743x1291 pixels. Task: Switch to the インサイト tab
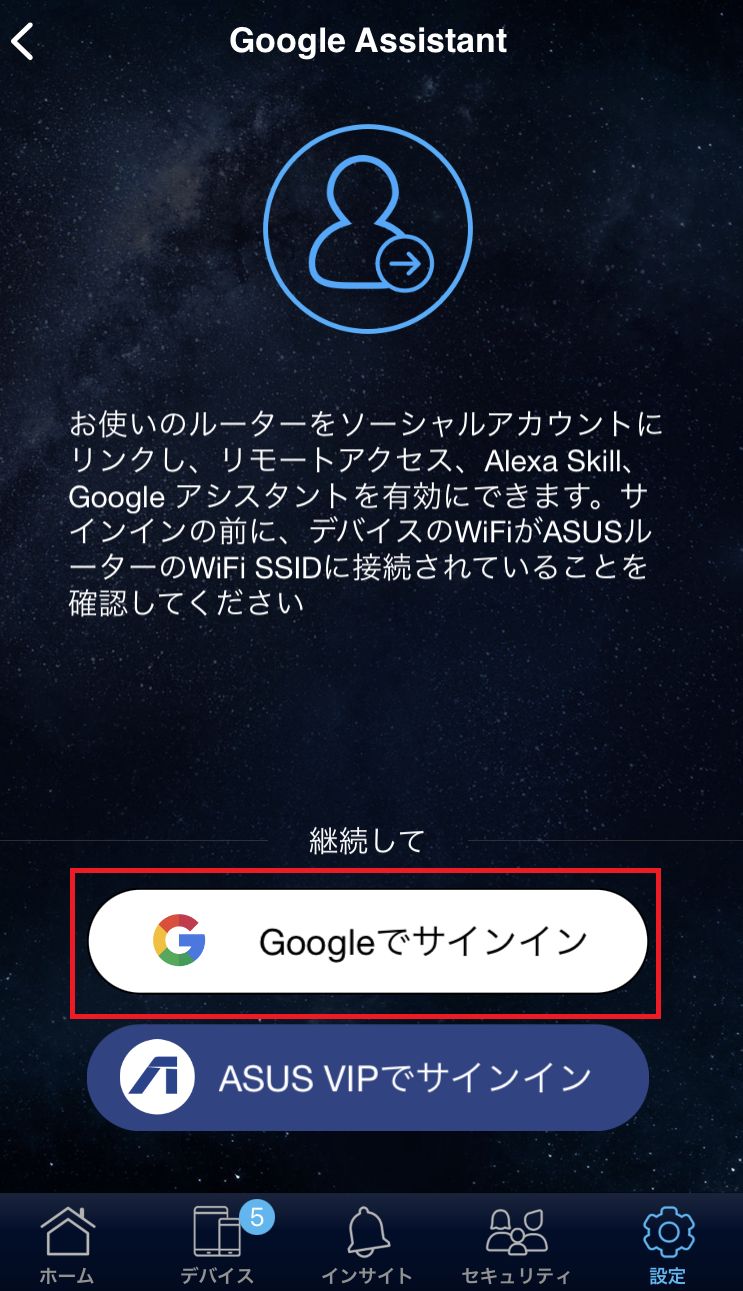click(366, 1245)
